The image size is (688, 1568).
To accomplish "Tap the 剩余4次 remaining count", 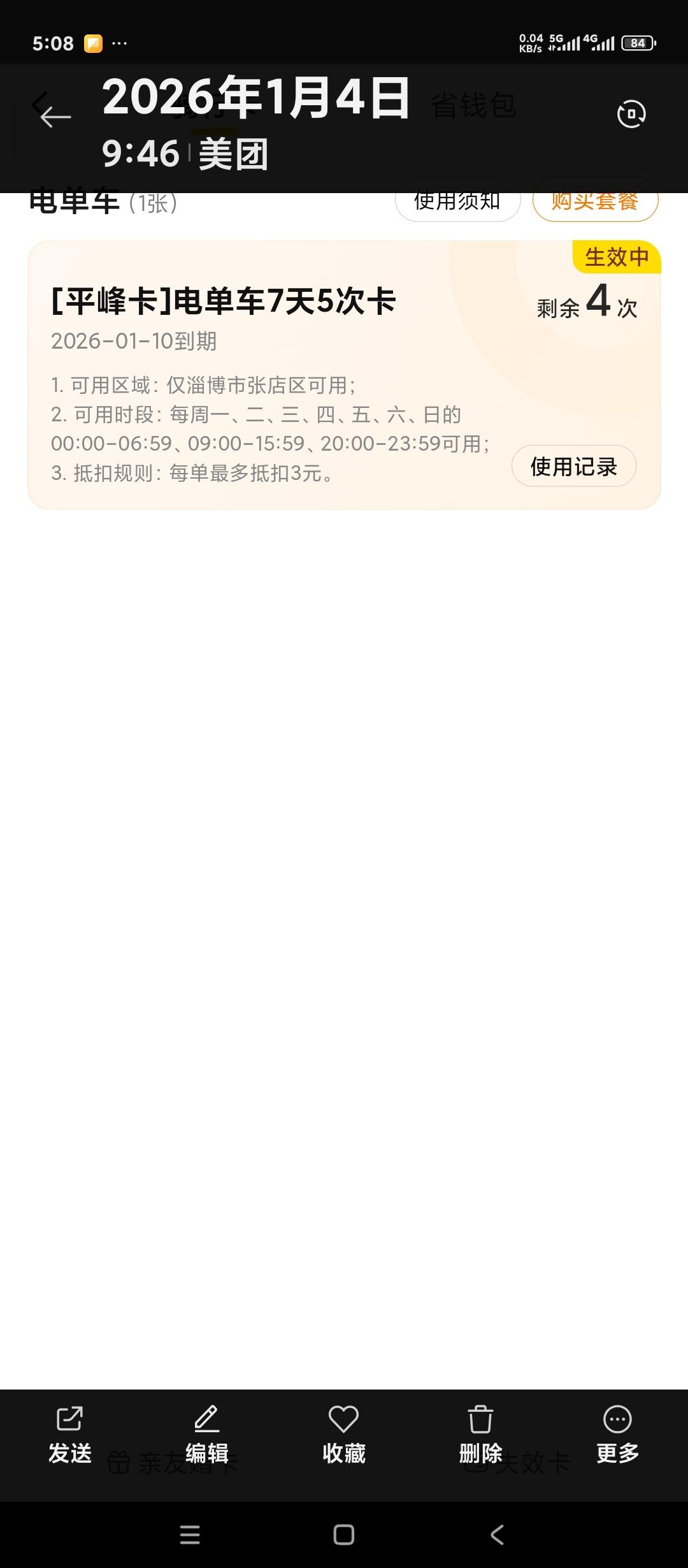I will pos(587,306).
